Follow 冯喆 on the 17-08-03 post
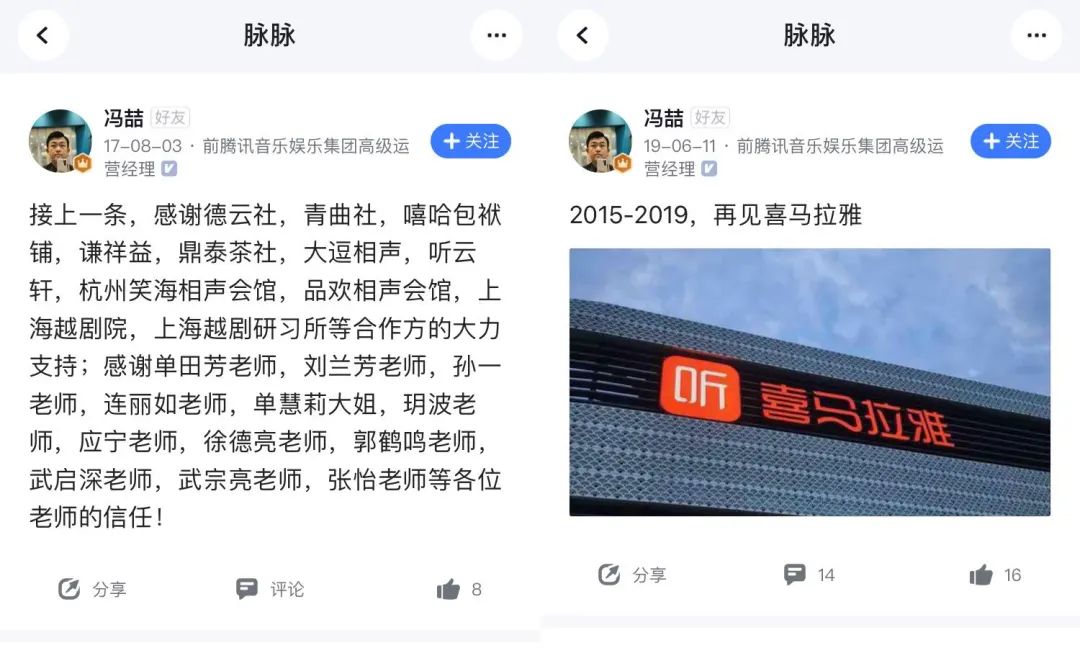 point(470,142)
